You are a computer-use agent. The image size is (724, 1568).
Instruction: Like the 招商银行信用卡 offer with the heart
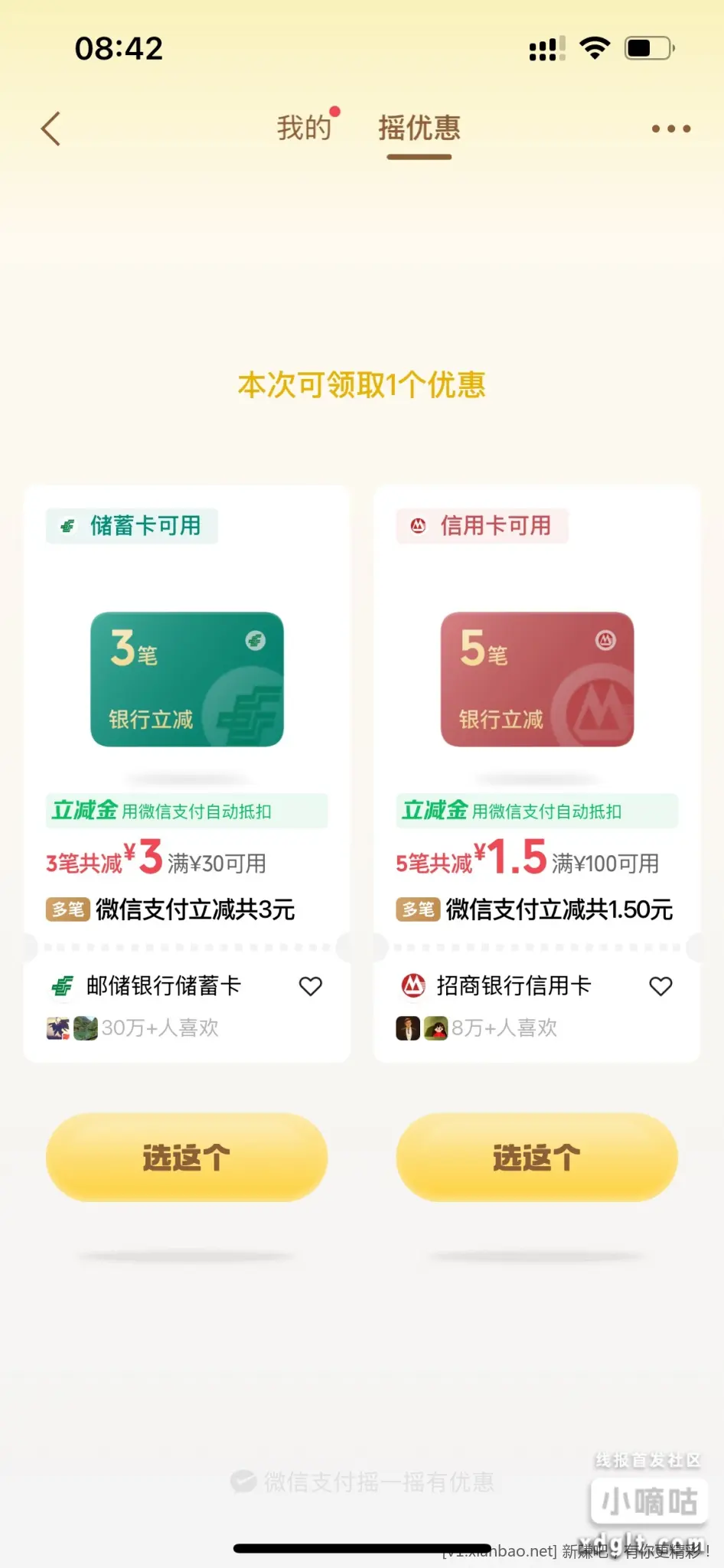pyautogui.click(x=660, y=986)
